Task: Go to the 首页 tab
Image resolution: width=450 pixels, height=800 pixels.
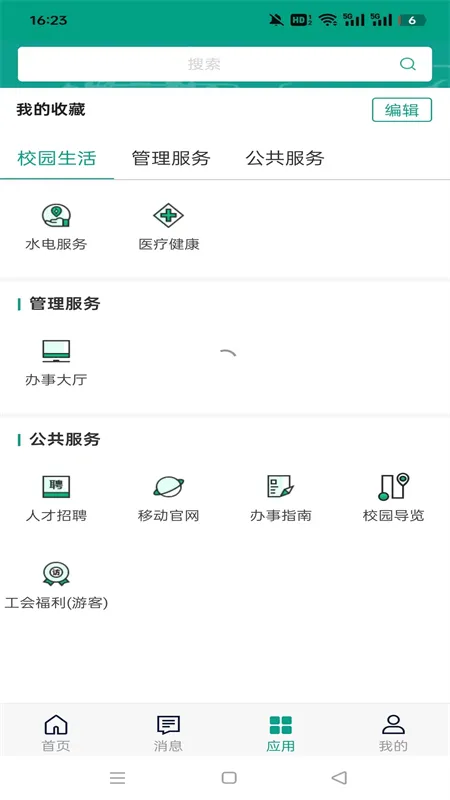Action: click(x=56, y=733)
